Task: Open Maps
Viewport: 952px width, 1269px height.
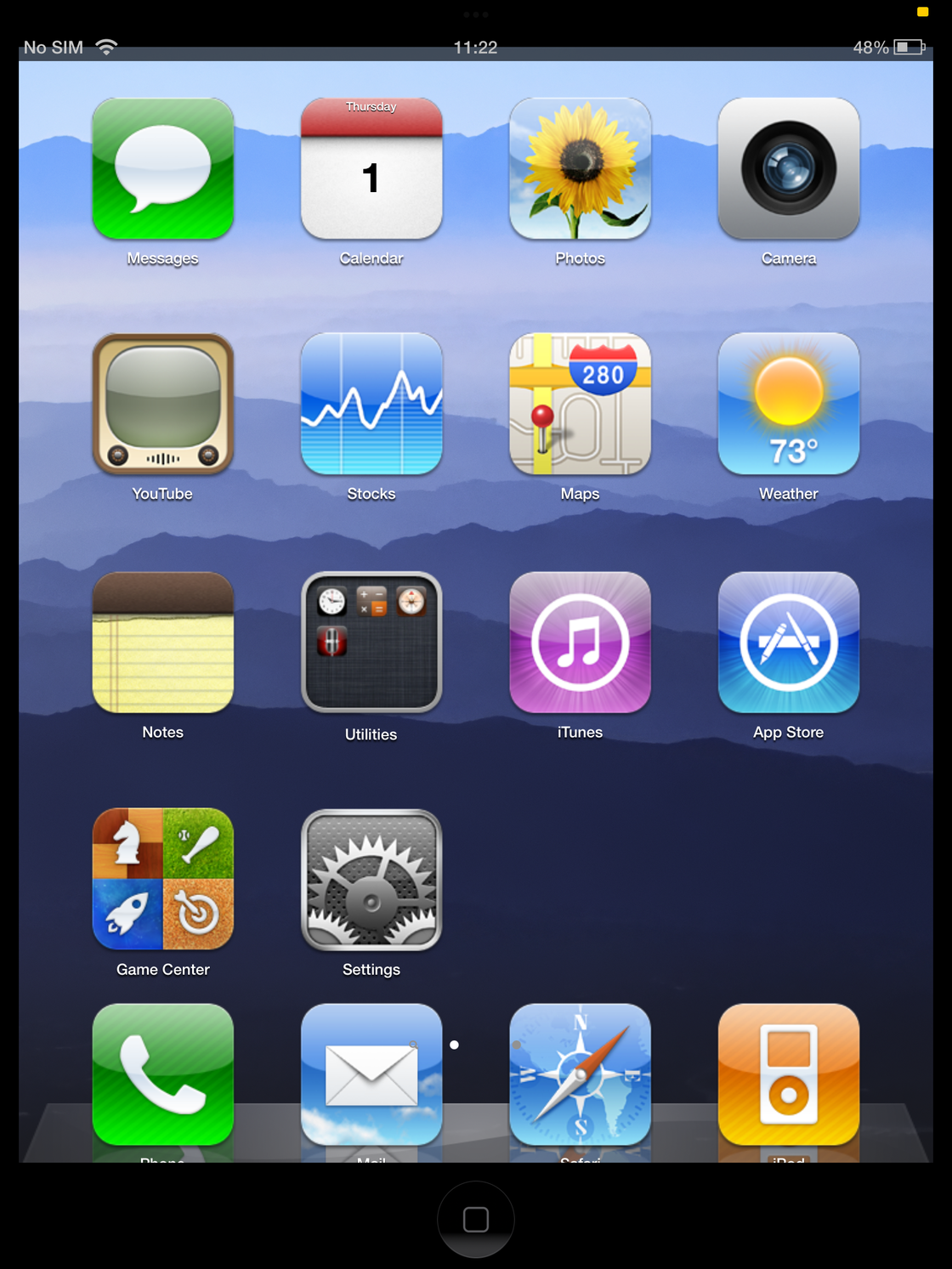Action: point(580,404)
